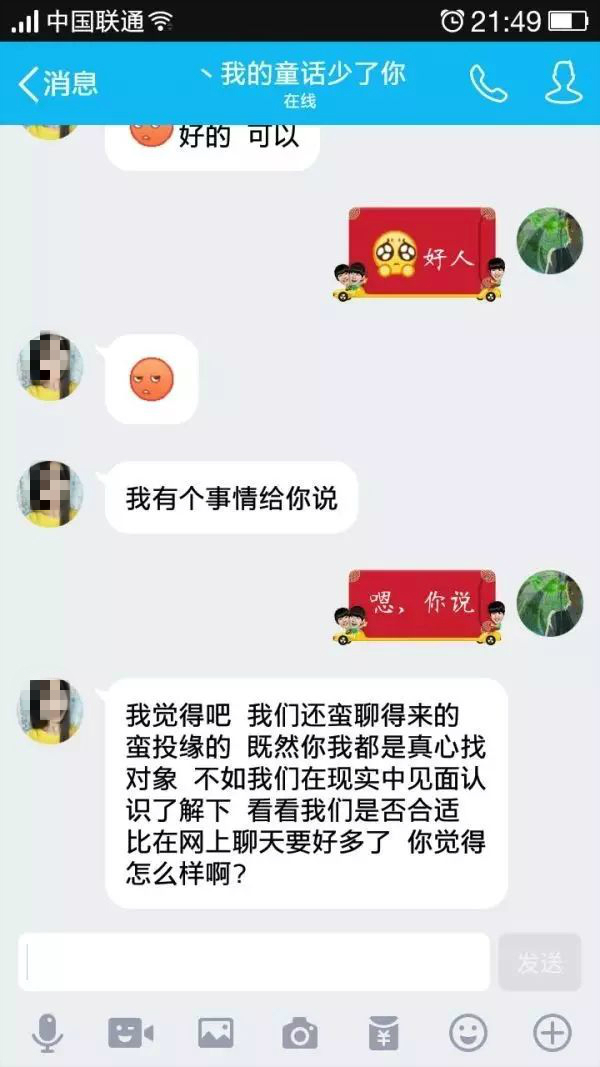Image resolution: width=600 pixels, height=1067 pixels.
Task: Go back to the 消息 list
Action: 58,83
